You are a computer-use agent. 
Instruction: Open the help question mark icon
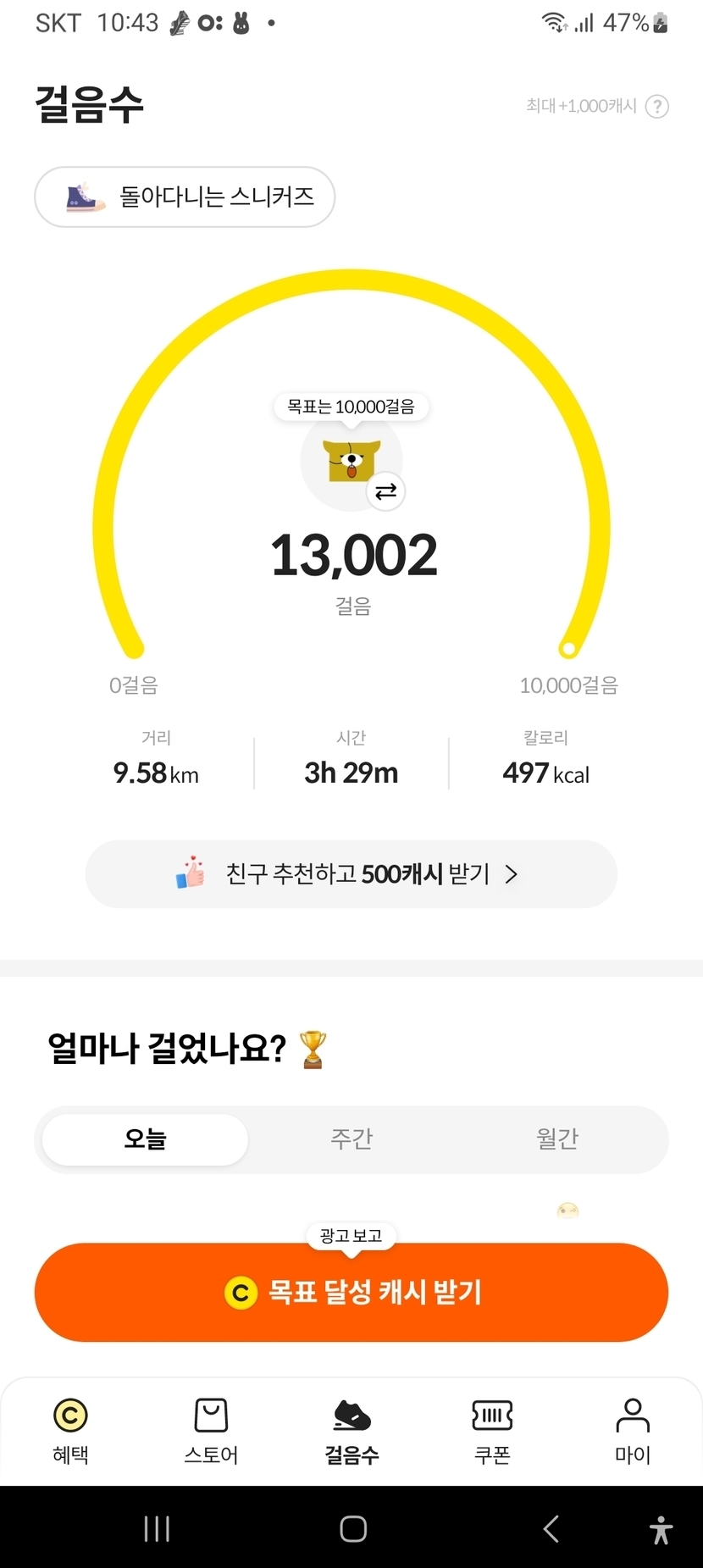(657, 107)
